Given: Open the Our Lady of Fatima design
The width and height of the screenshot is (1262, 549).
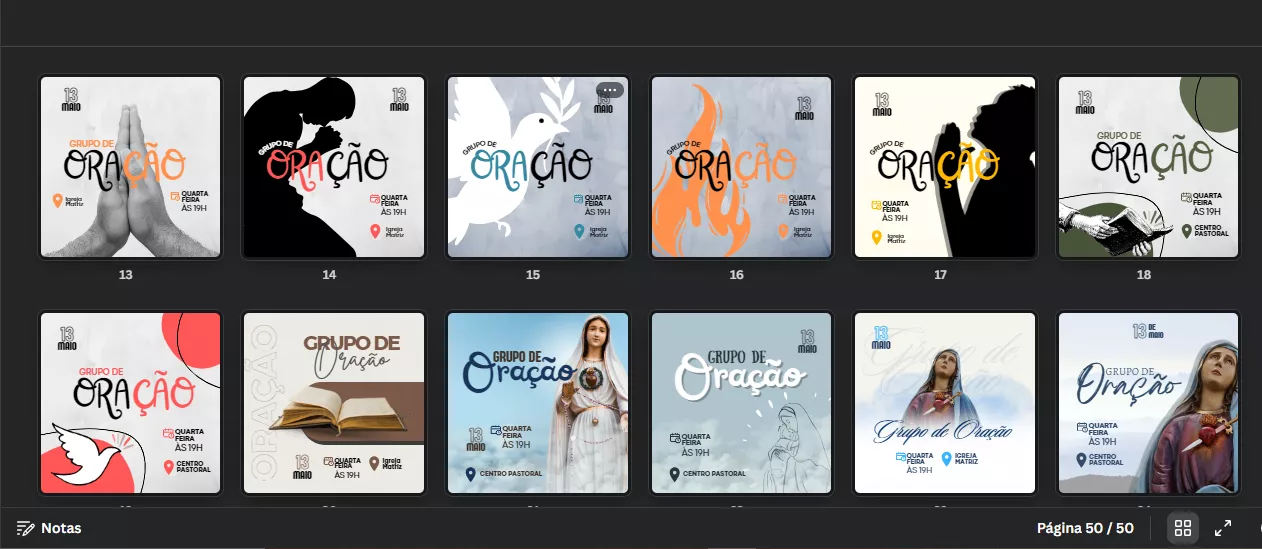Looking at the screenshot, I should [538, 403].
